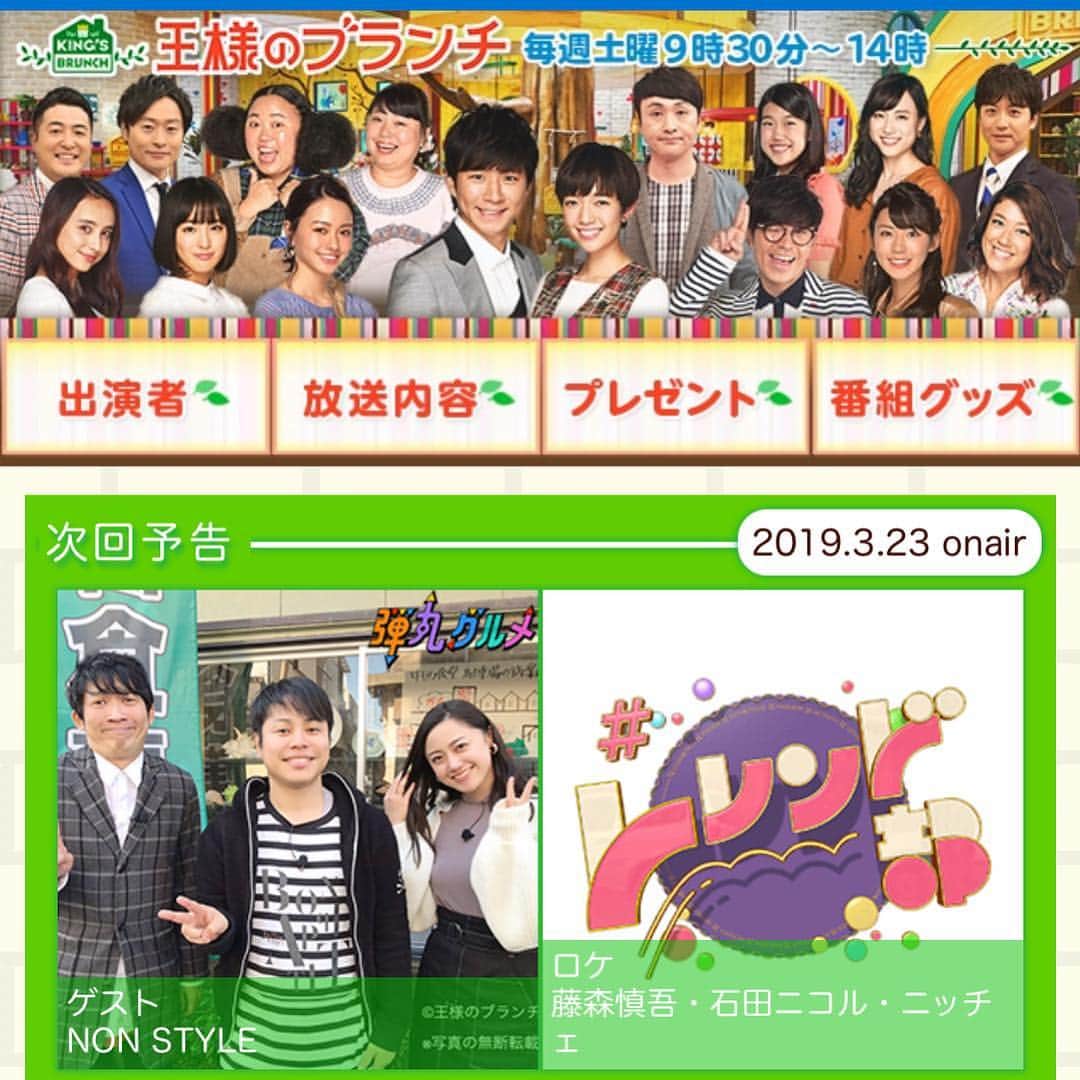Viewport: 1080px width, 1080px height.
Task: Open the トレンド部 location preview card
Action: point(782,830)
